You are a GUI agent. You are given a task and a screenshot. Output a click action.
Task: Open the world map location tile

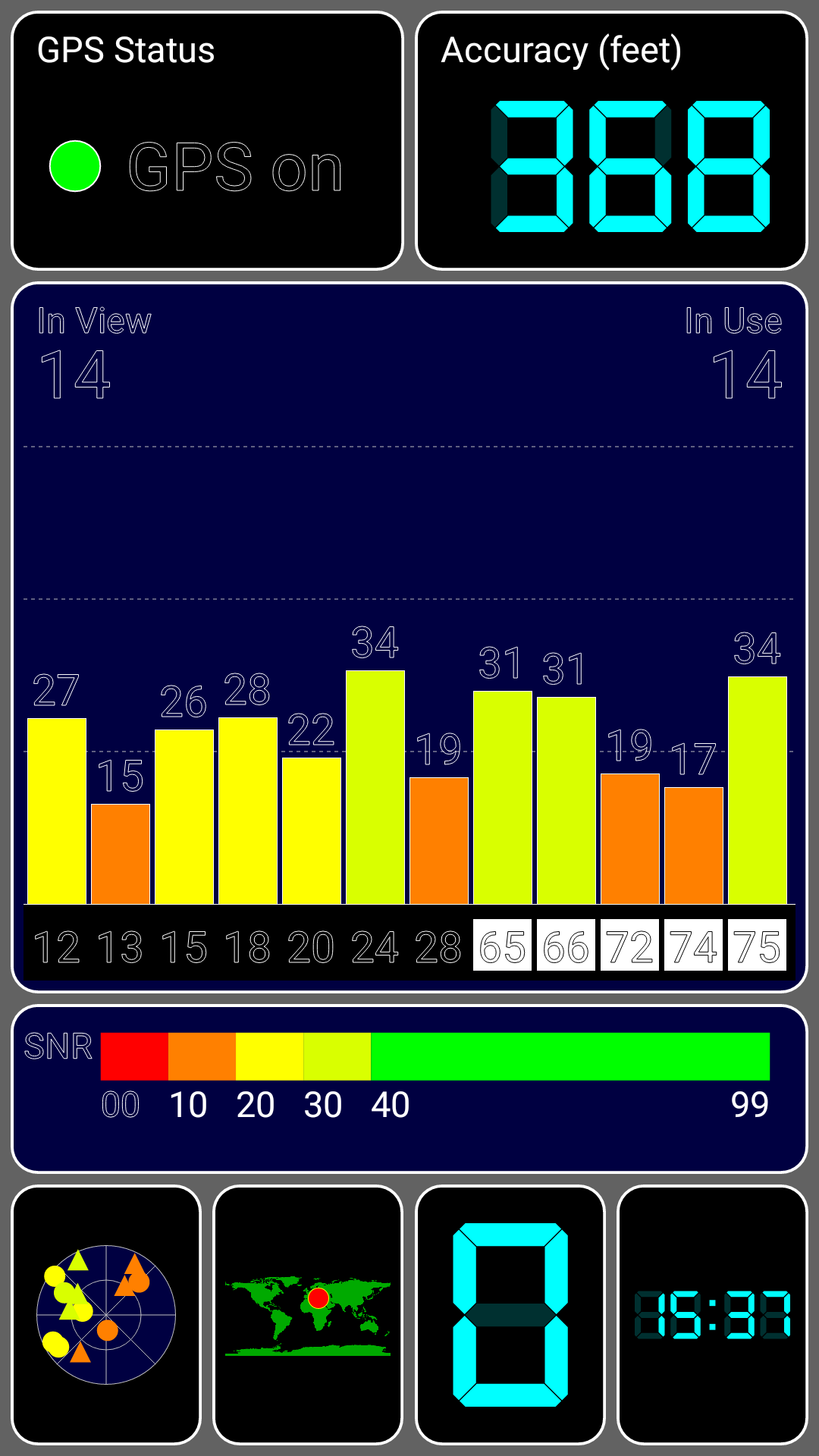(x=308, y=1314)
